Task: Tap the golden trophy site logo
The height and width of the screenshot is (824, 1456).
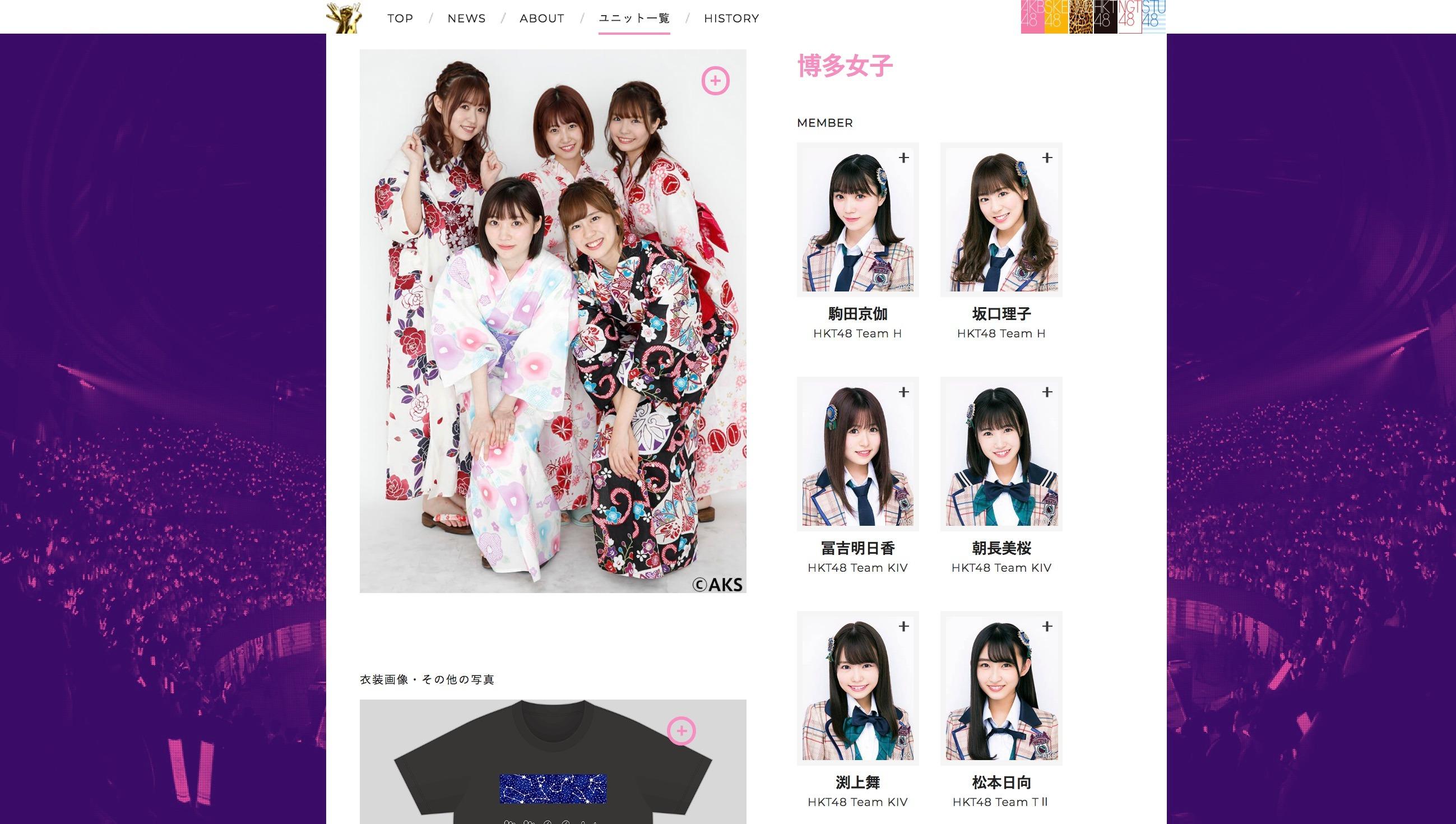Action: (x=344, y=17)
